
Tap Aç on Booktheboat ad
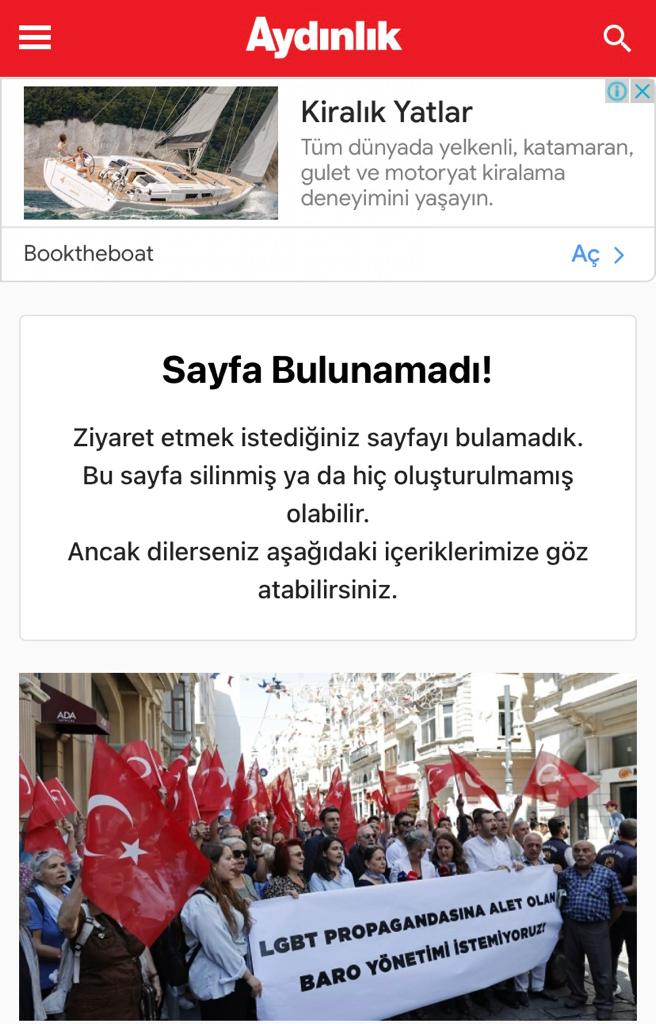pyautogui.click(x=597, y=254)
